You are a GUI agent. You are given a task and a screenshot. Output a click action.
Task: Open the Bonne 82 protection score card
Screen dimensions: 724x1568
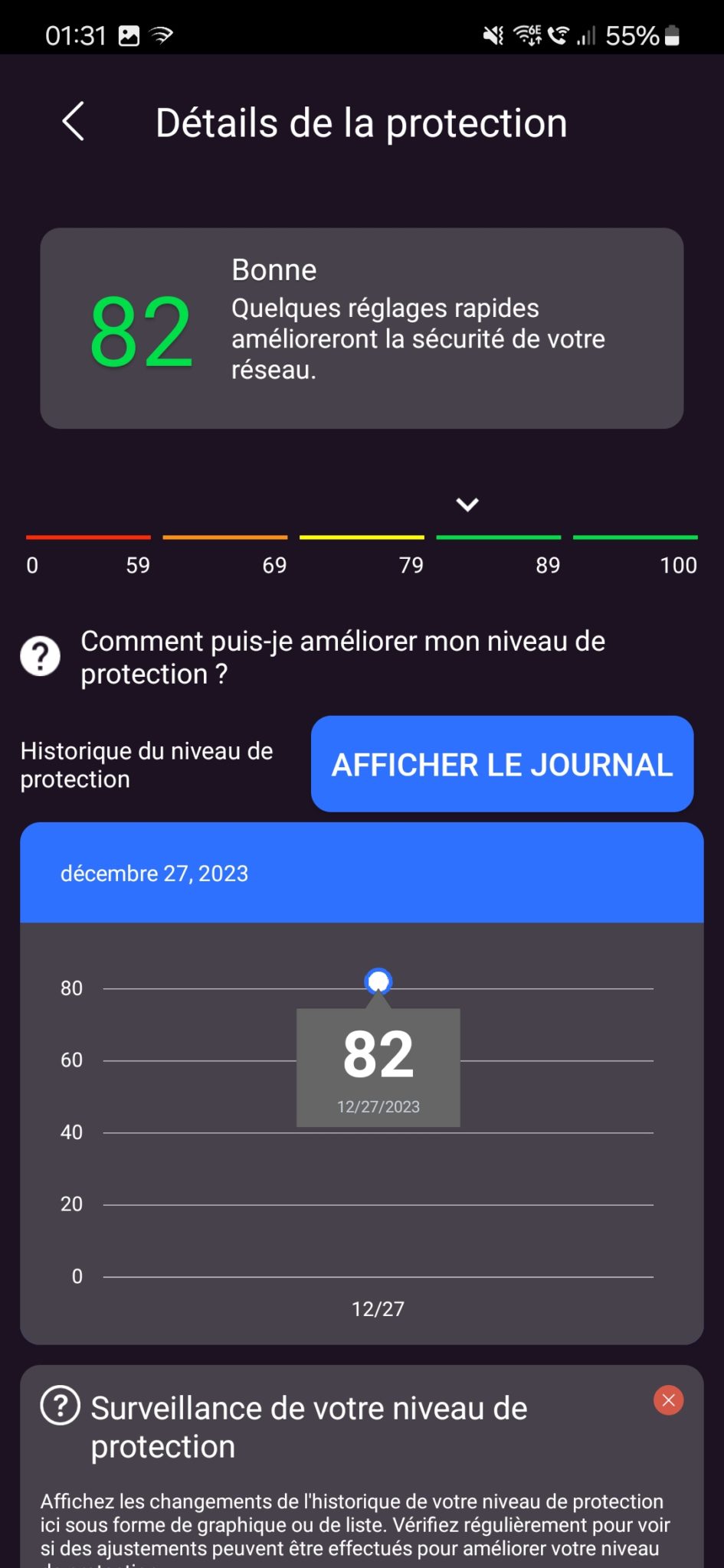(362, 328)
